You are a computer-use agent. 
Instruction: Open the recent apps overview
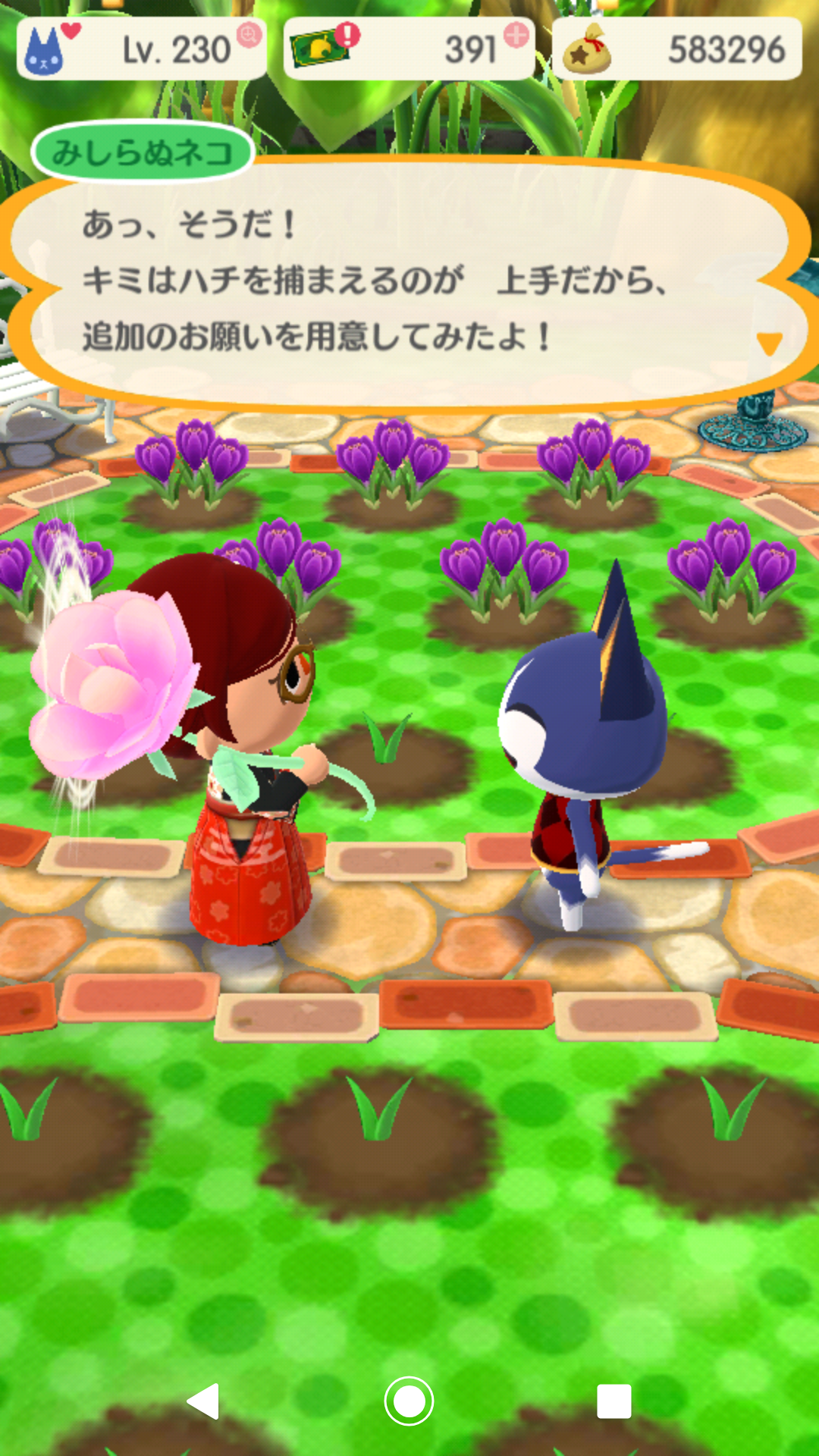(x=613, y=1401)
